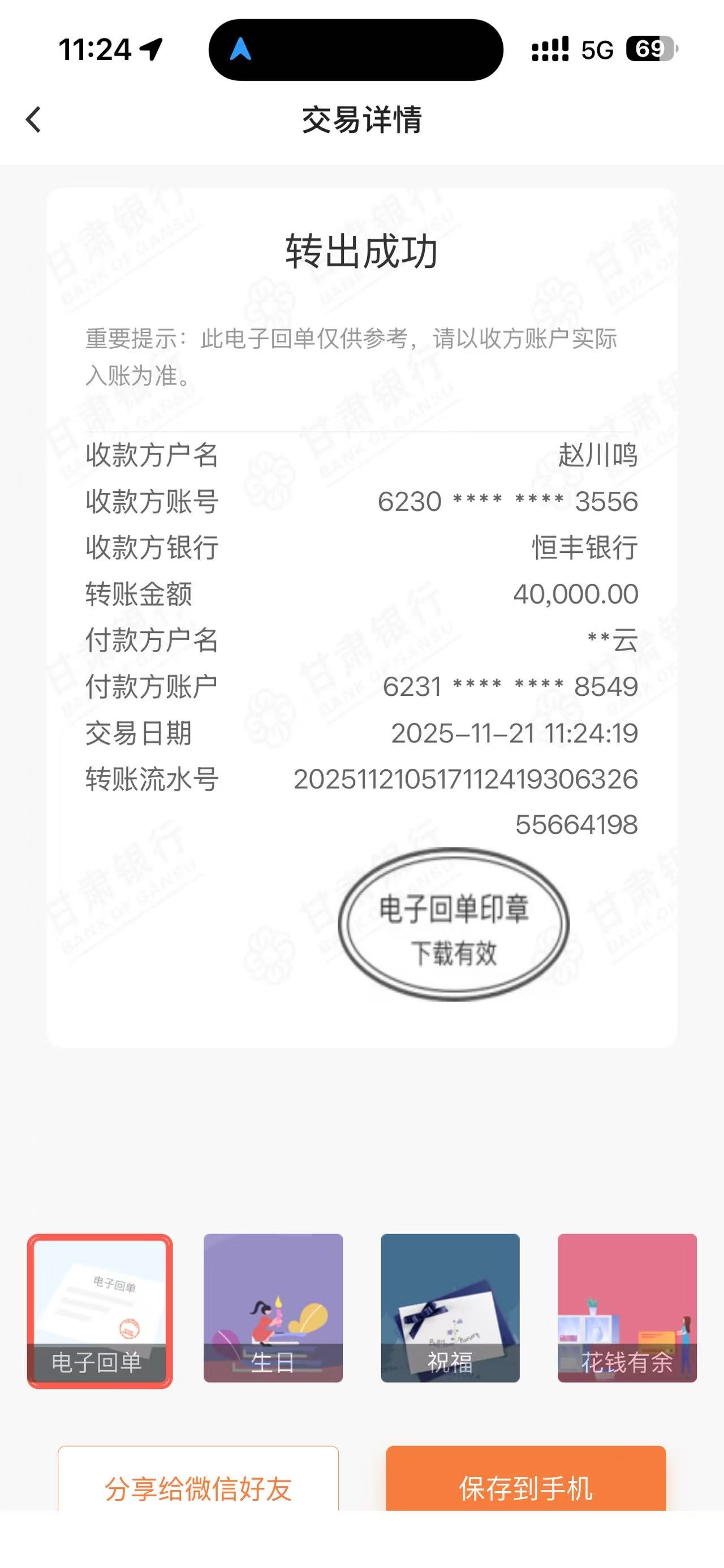
Task: Select the 花钱有余 template
Action: [x=627, y=1307]
